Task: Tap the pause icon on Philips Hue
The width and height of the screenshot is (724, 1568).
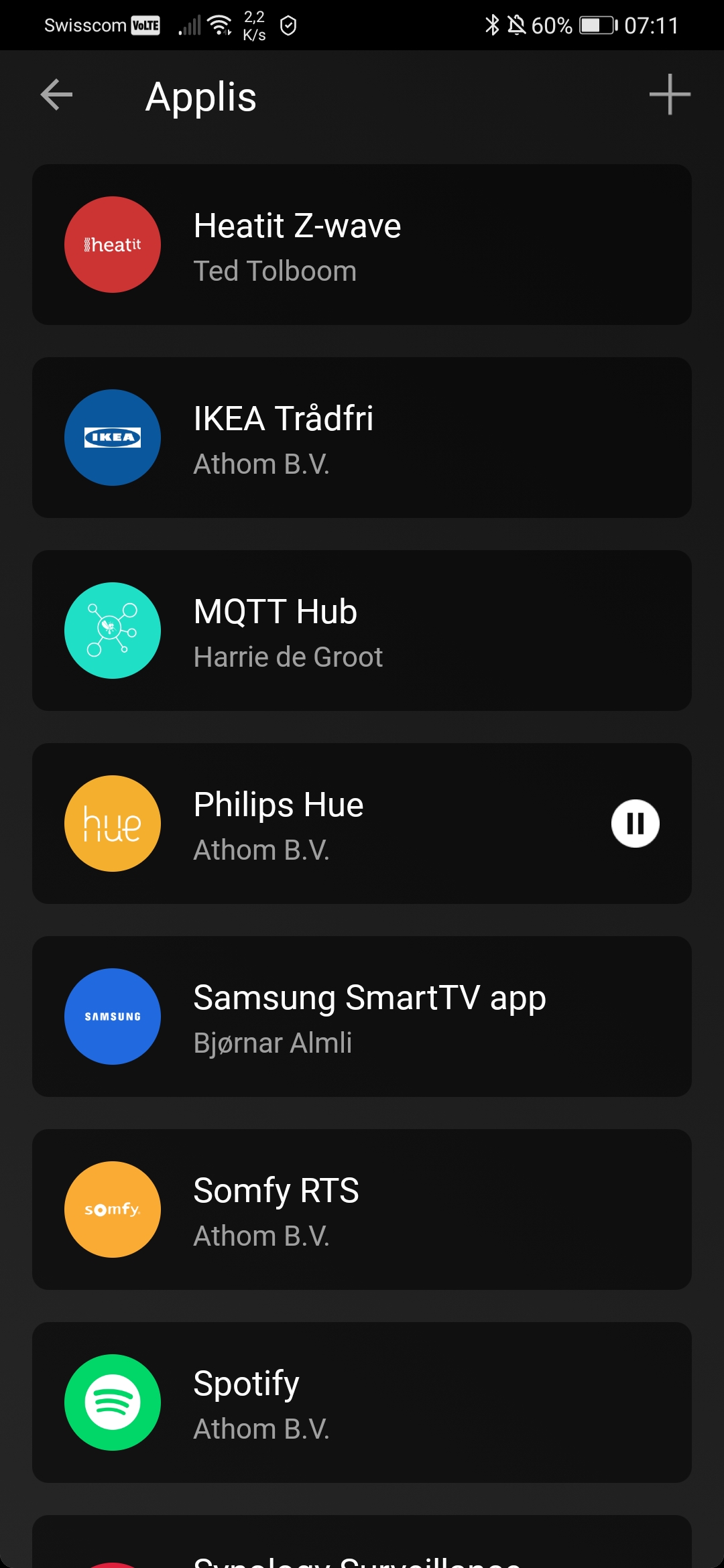Action: pos(635,824)
